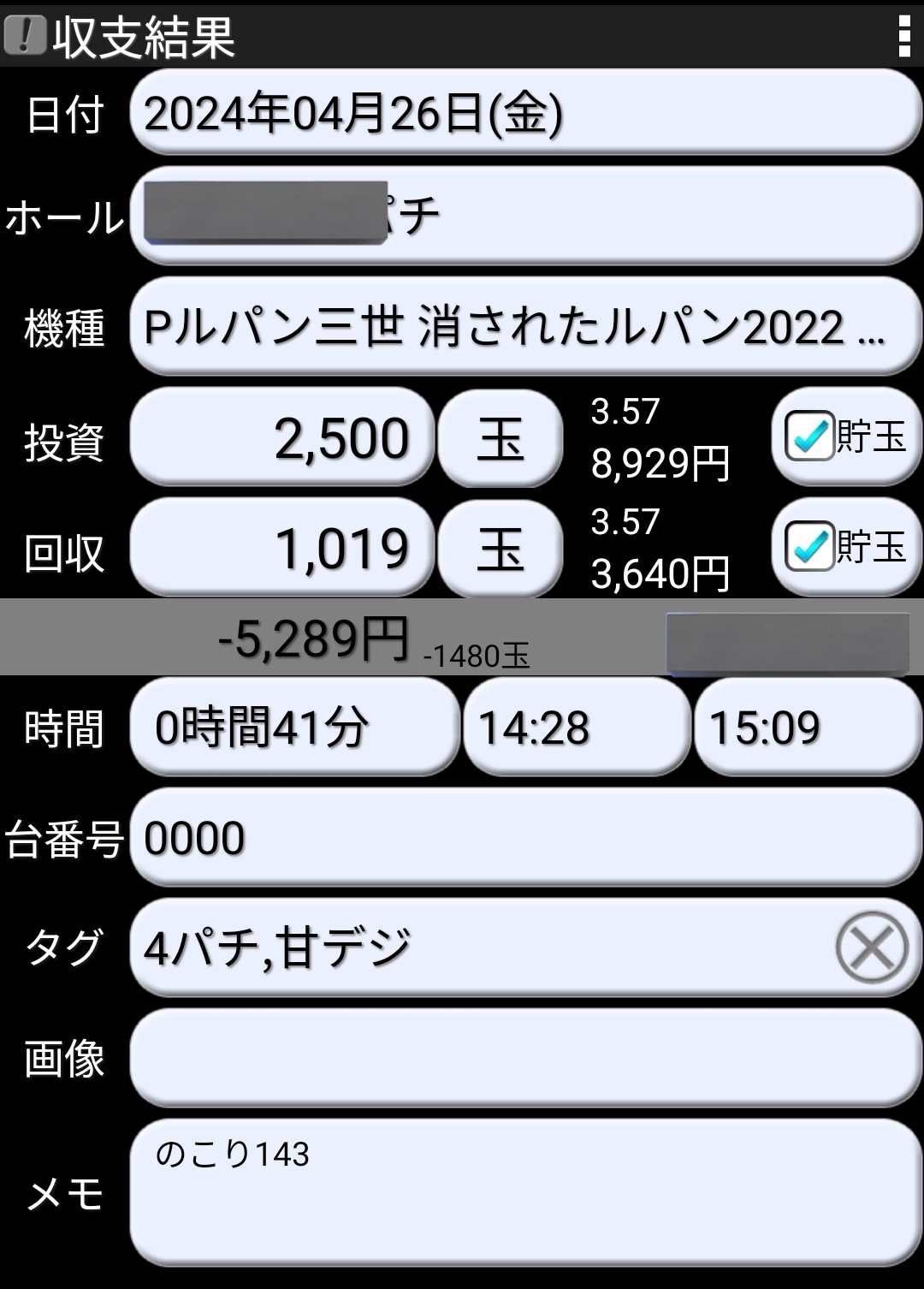Image resolution: width=924 pixels, height=1289 pixels.
Task: Edit the 回収 amount of 1,019
Action: [x=282, y=548]
